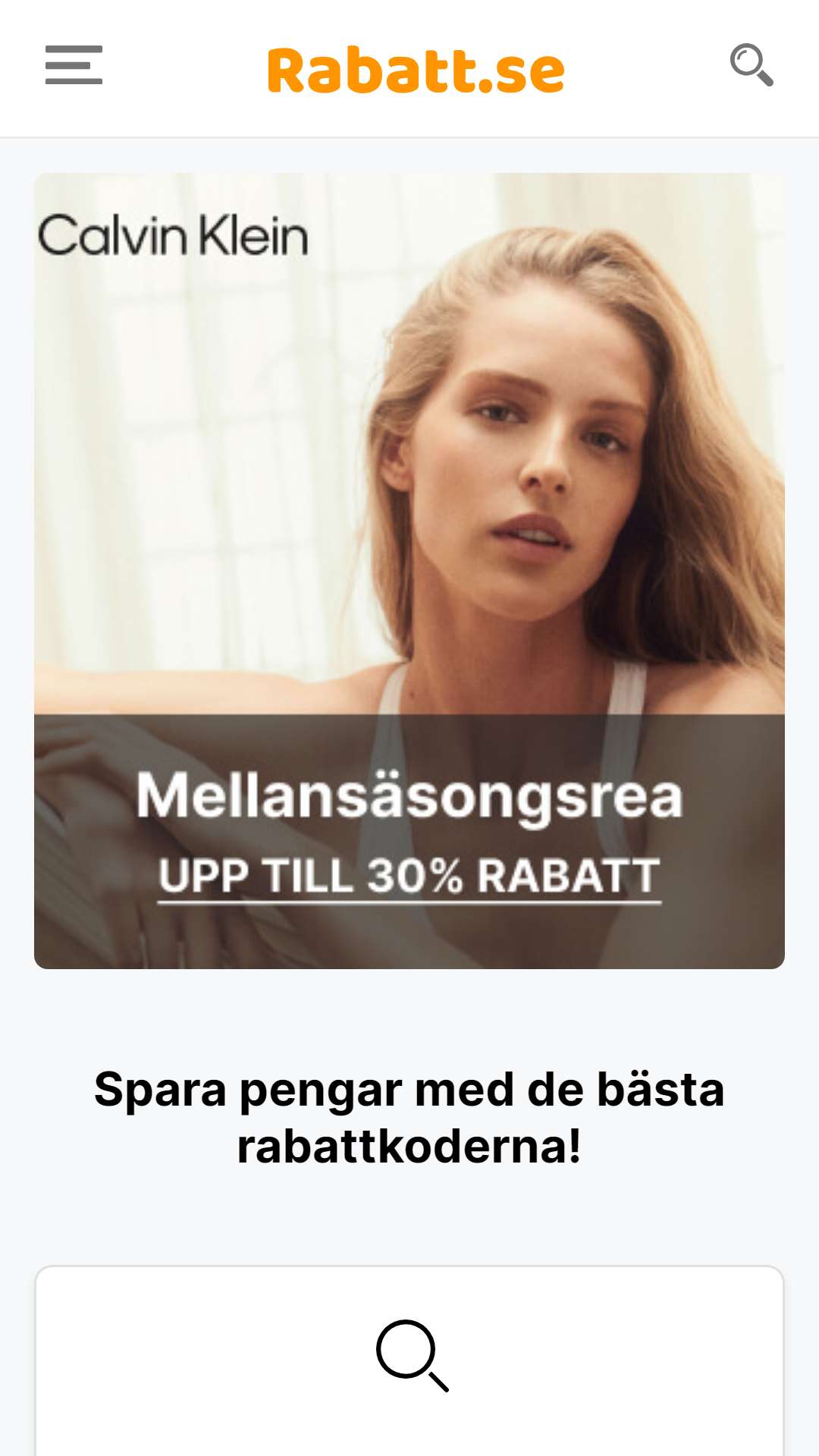
Task: Go to the Rabatt.se home page
Action: tap(416, 71)
